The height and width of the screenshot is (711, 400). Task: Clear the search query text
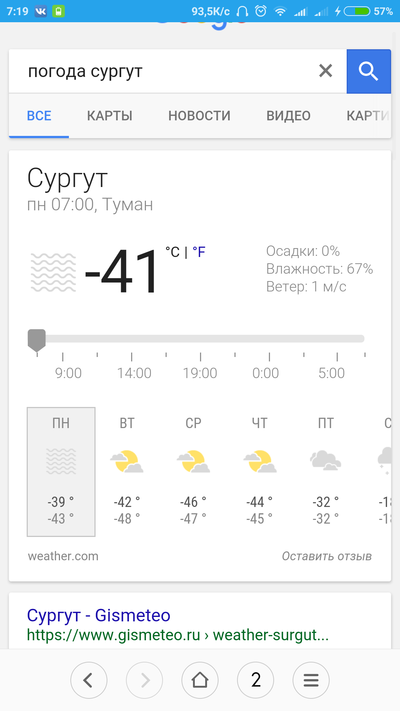click(326, 71)
